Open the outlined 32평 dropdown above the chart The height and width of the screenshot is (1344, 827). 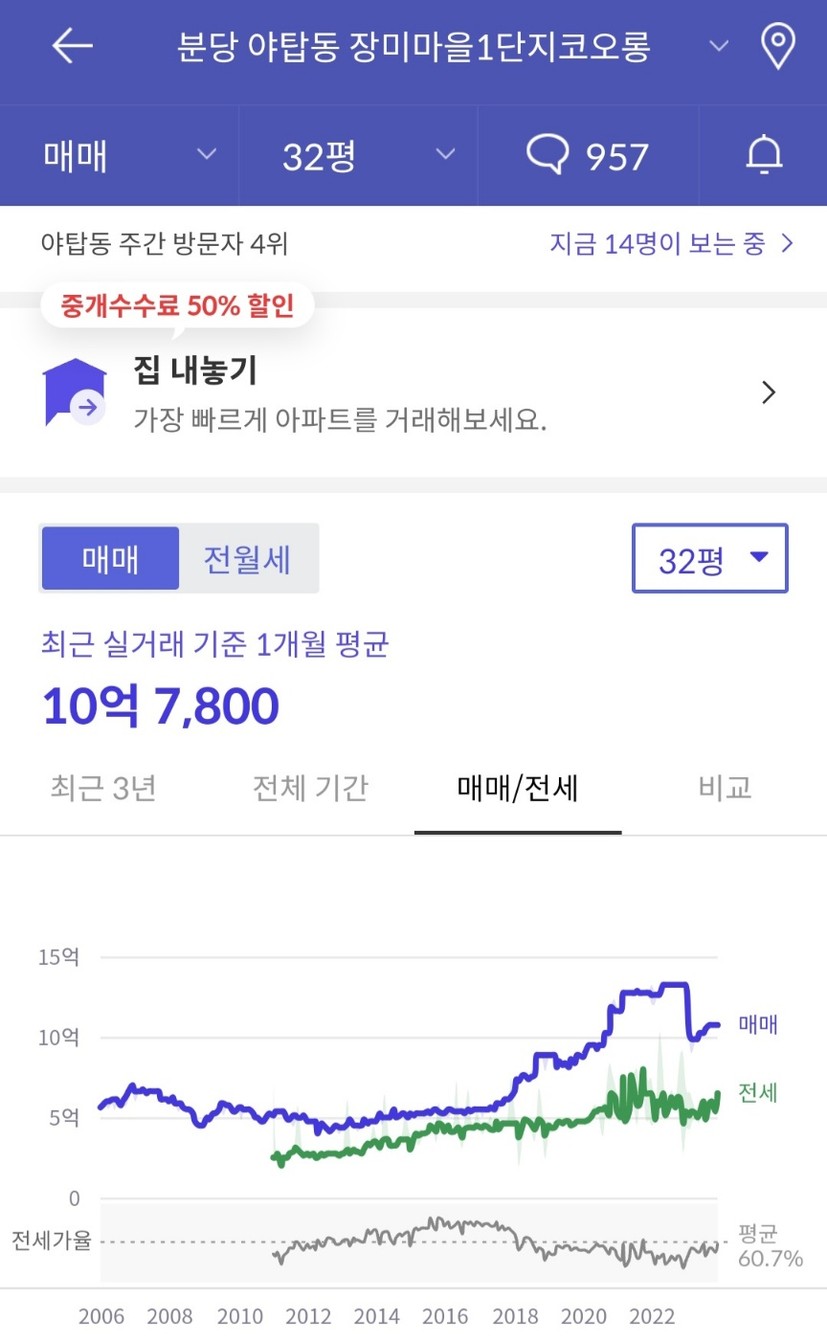[x=710, y=558]
